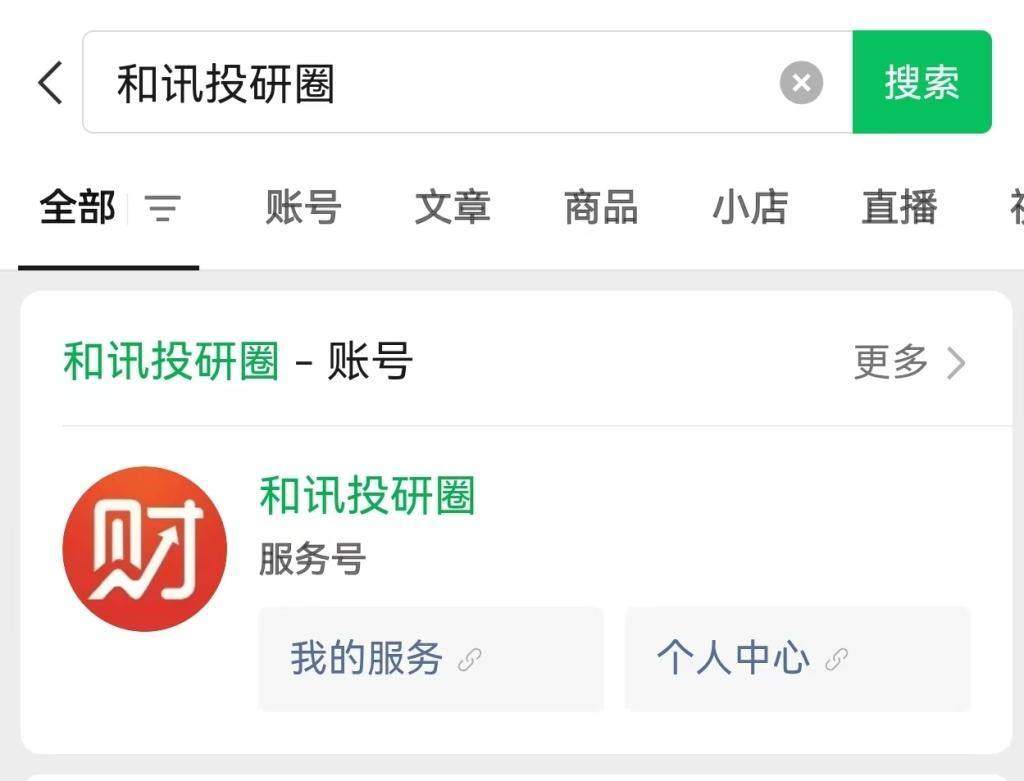Switch to the 商品 tab
Image resolution: width=1024 pixels, height=781 pixels.
point(601,208)
